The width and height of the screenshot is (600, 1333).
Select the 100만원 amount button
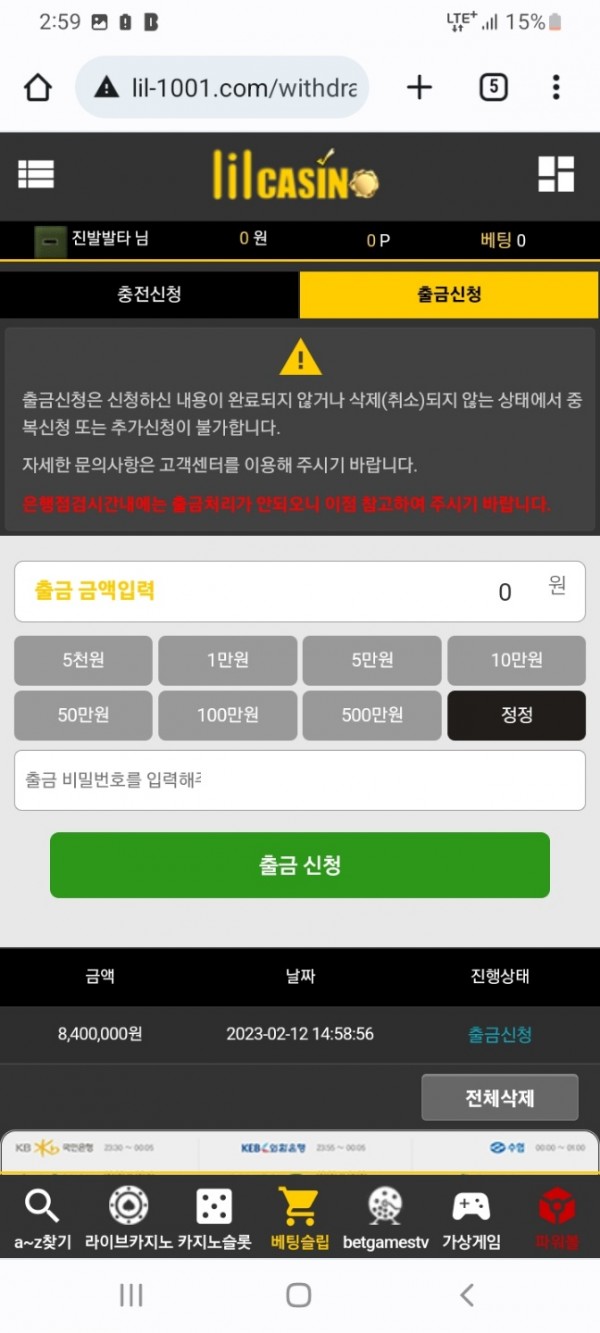pos(227,715)
